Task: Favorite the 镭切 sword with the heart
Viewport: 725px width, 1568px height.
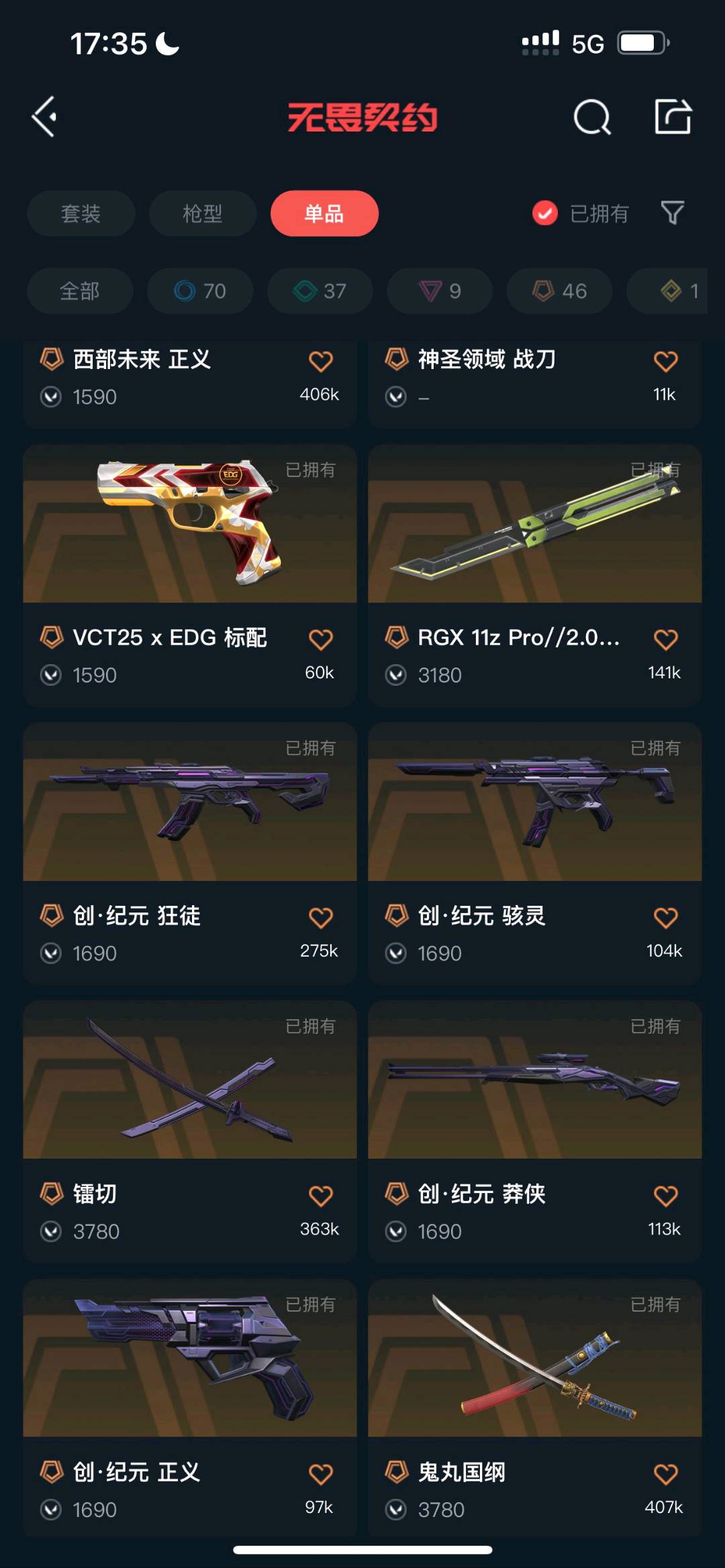Action: click(320, 1196)
